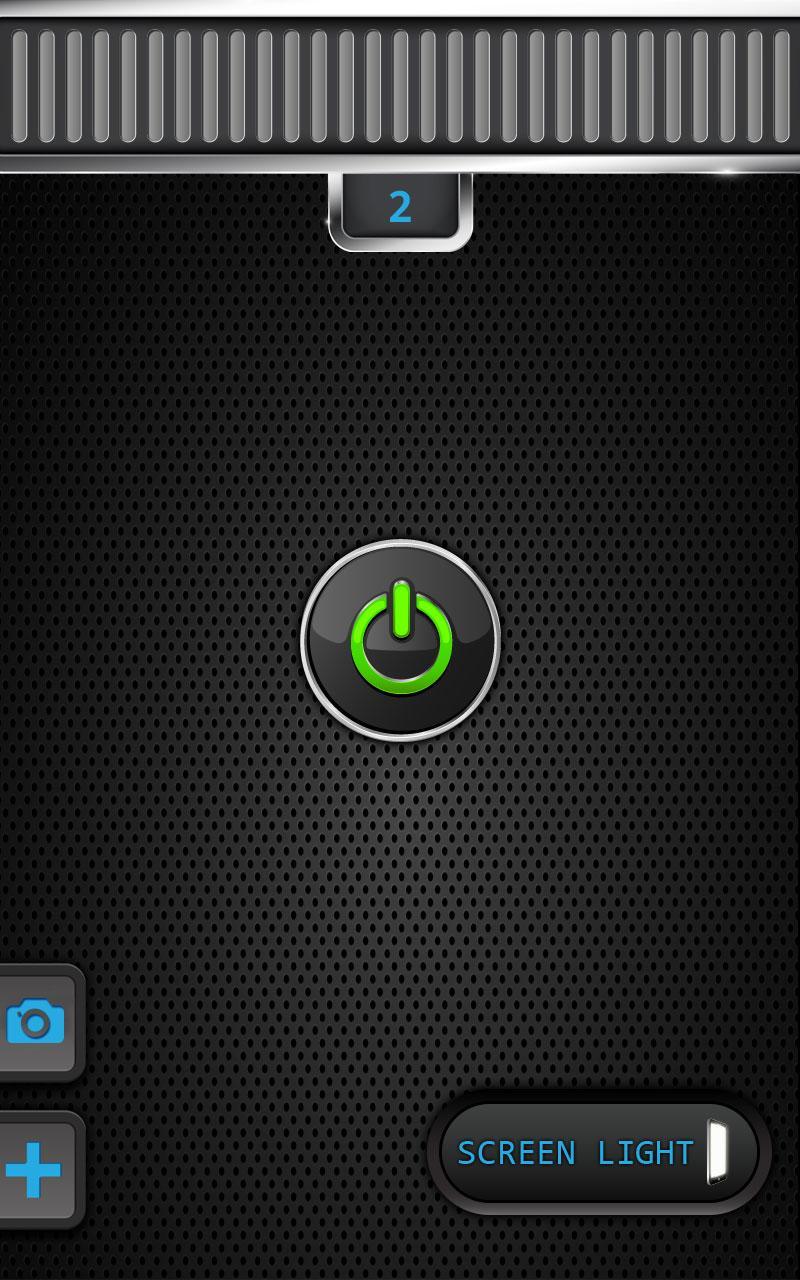The image size is (800, 1280).
Task: Switch on Screen Light mode
Action: point(598,1153)
